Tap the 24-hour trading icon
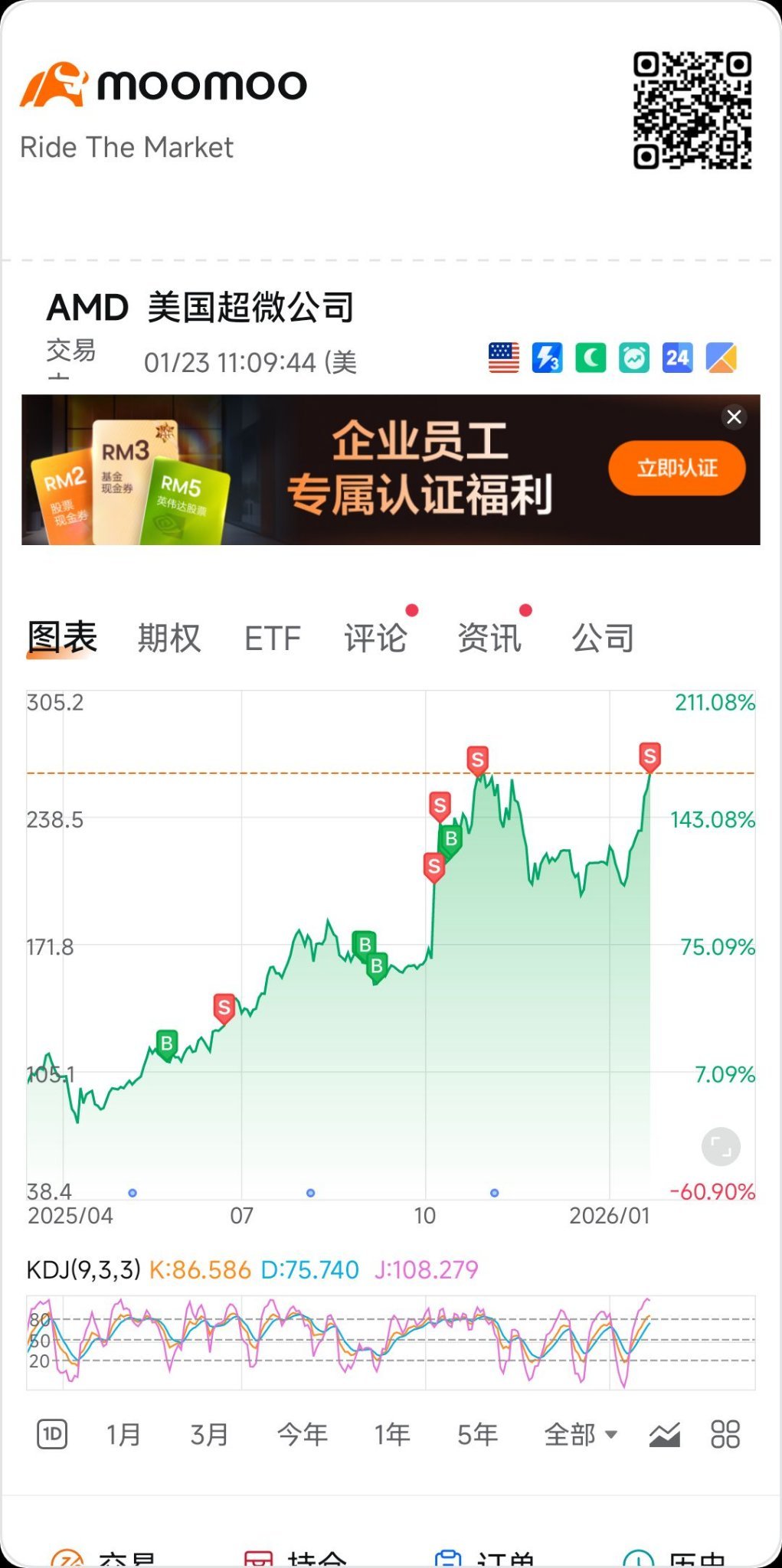 677,358
